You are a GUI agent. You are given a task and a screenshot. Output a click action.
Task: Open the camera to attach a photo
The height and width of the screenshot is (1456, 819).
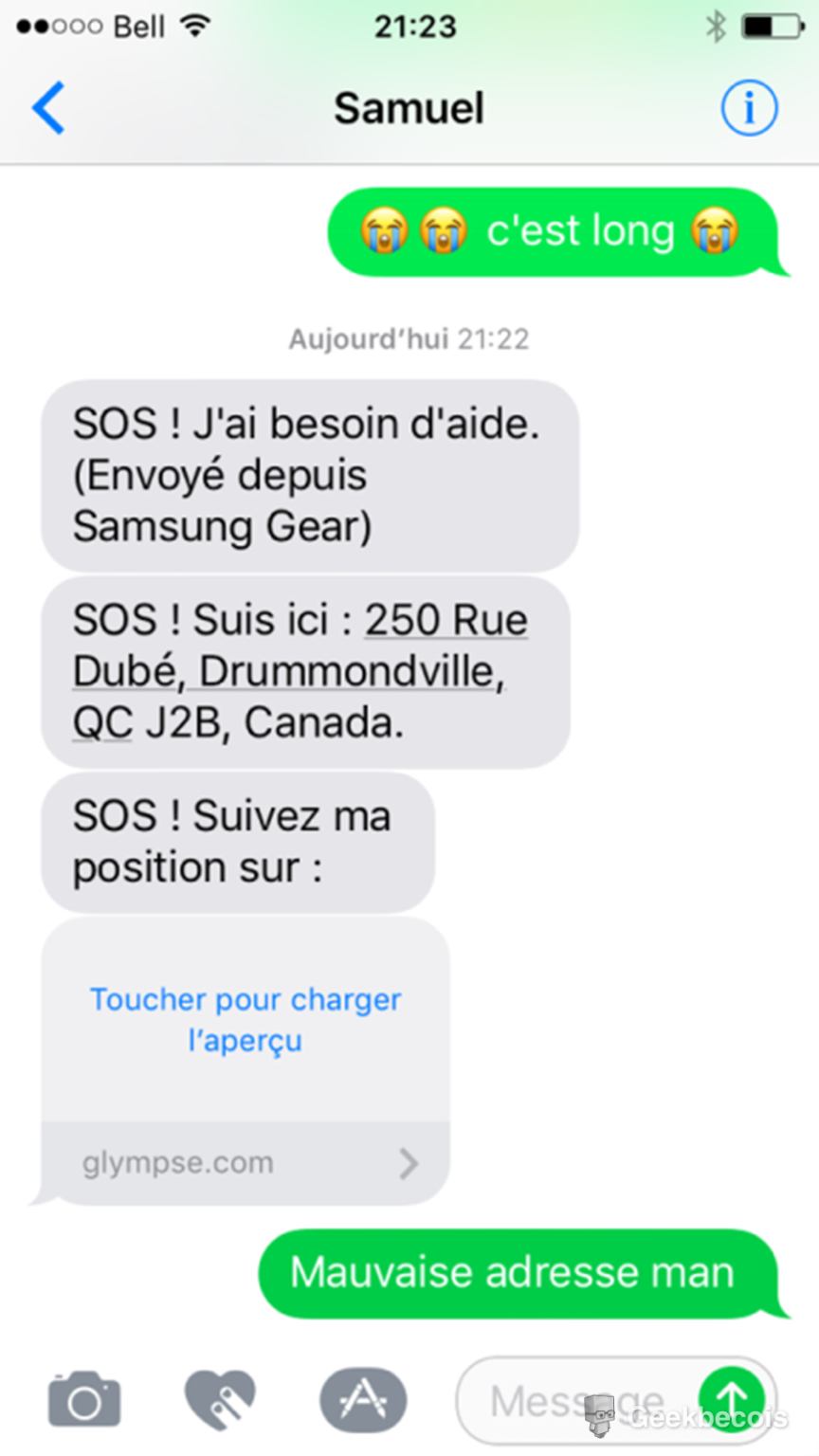pos(84,1400)
